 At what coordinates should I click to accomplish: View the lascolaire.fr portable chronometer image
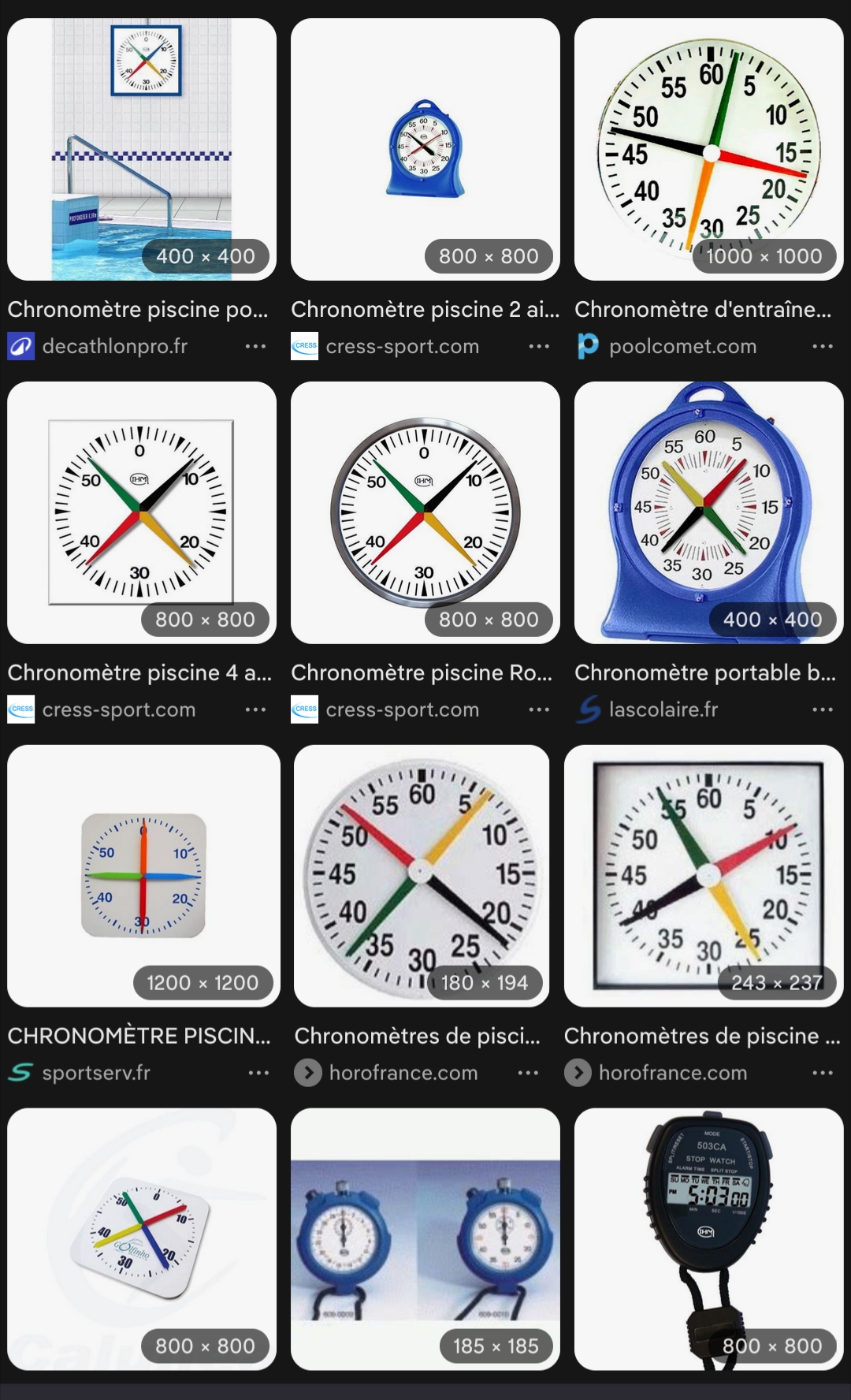coord(709,512)
